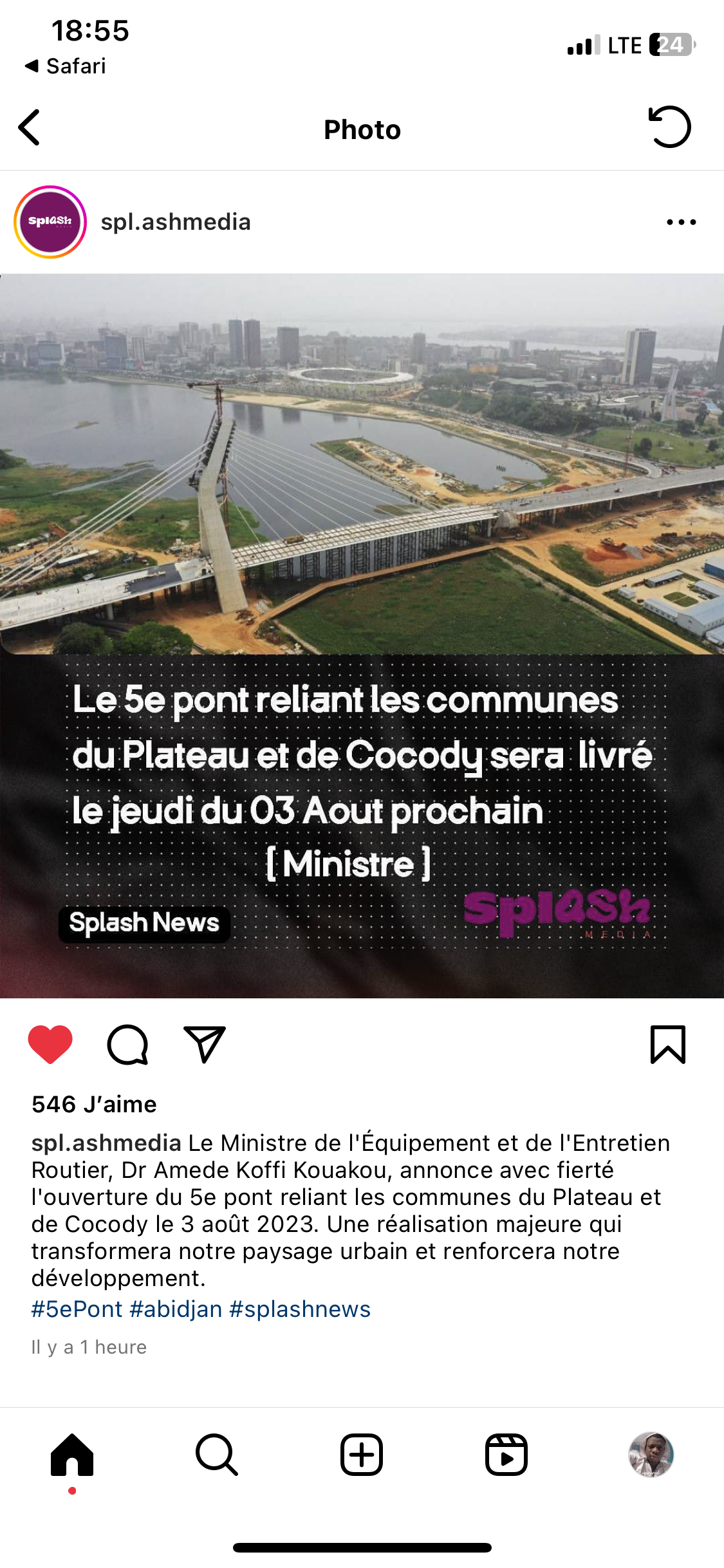This screenshot has width=724, height=1568.
Task: Comment on the 5e pont post
Action: click(x=127, y=1044)
